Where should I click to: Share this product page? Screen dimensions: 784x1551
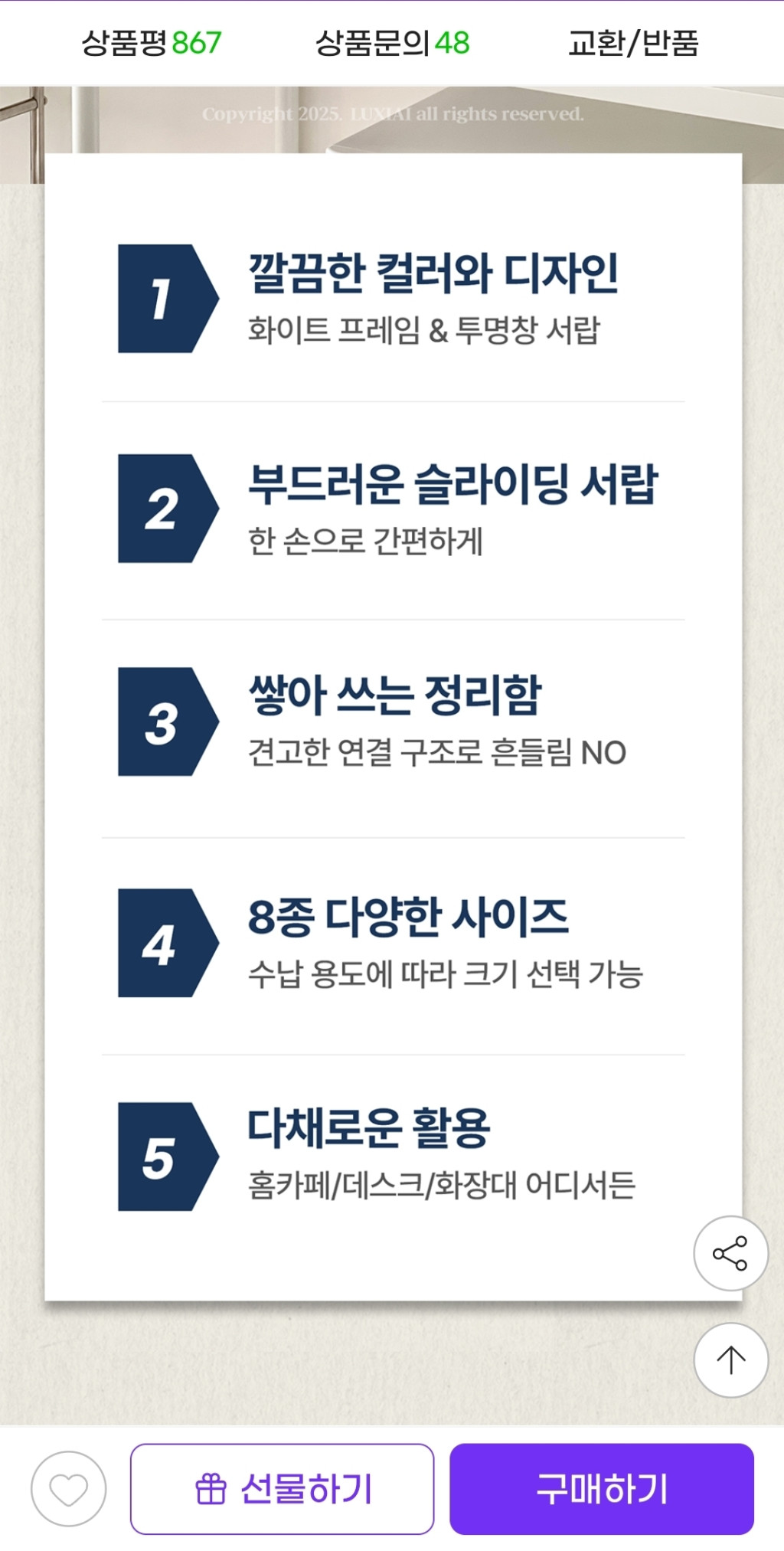coord(730,1254)
